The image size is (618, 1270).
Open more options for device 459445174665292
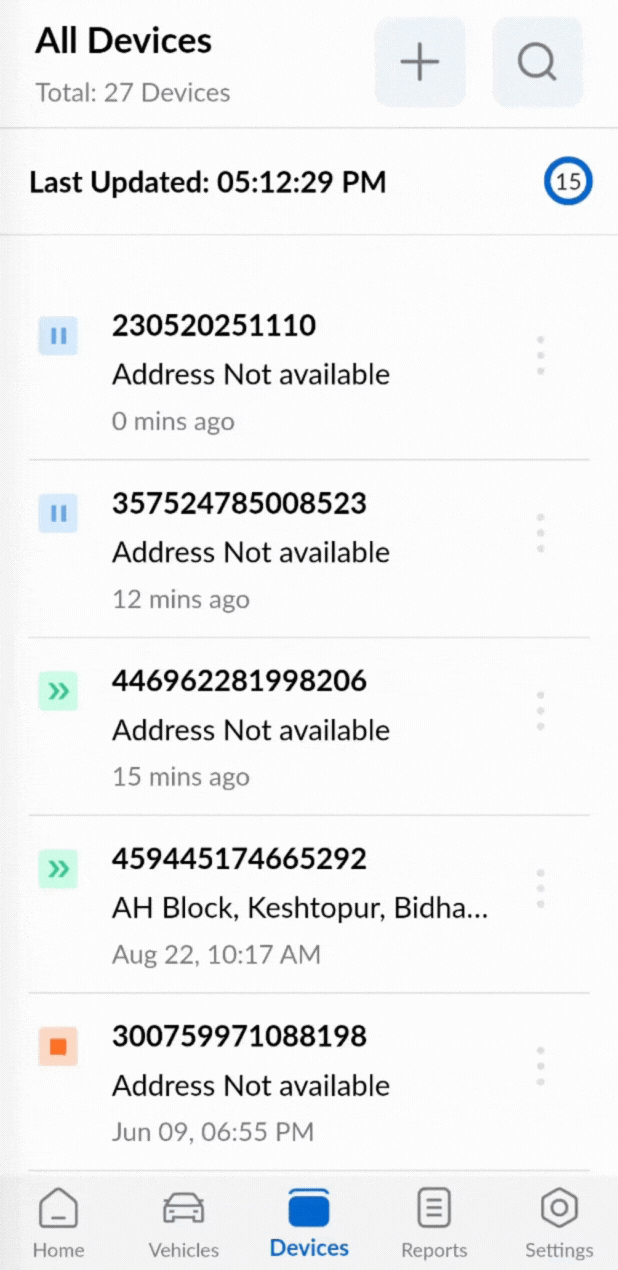click(540, 888)
